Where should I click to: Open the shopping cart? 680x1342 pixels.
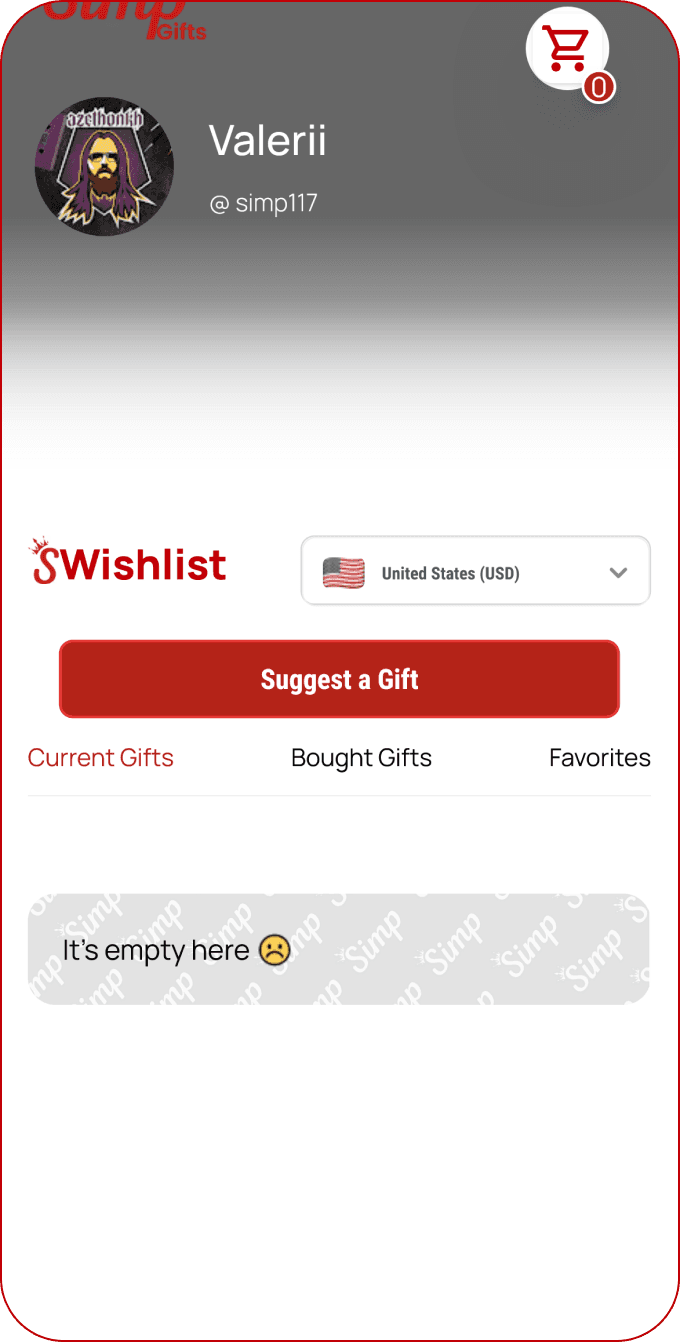pyautogui.click(x=567, y=48)
